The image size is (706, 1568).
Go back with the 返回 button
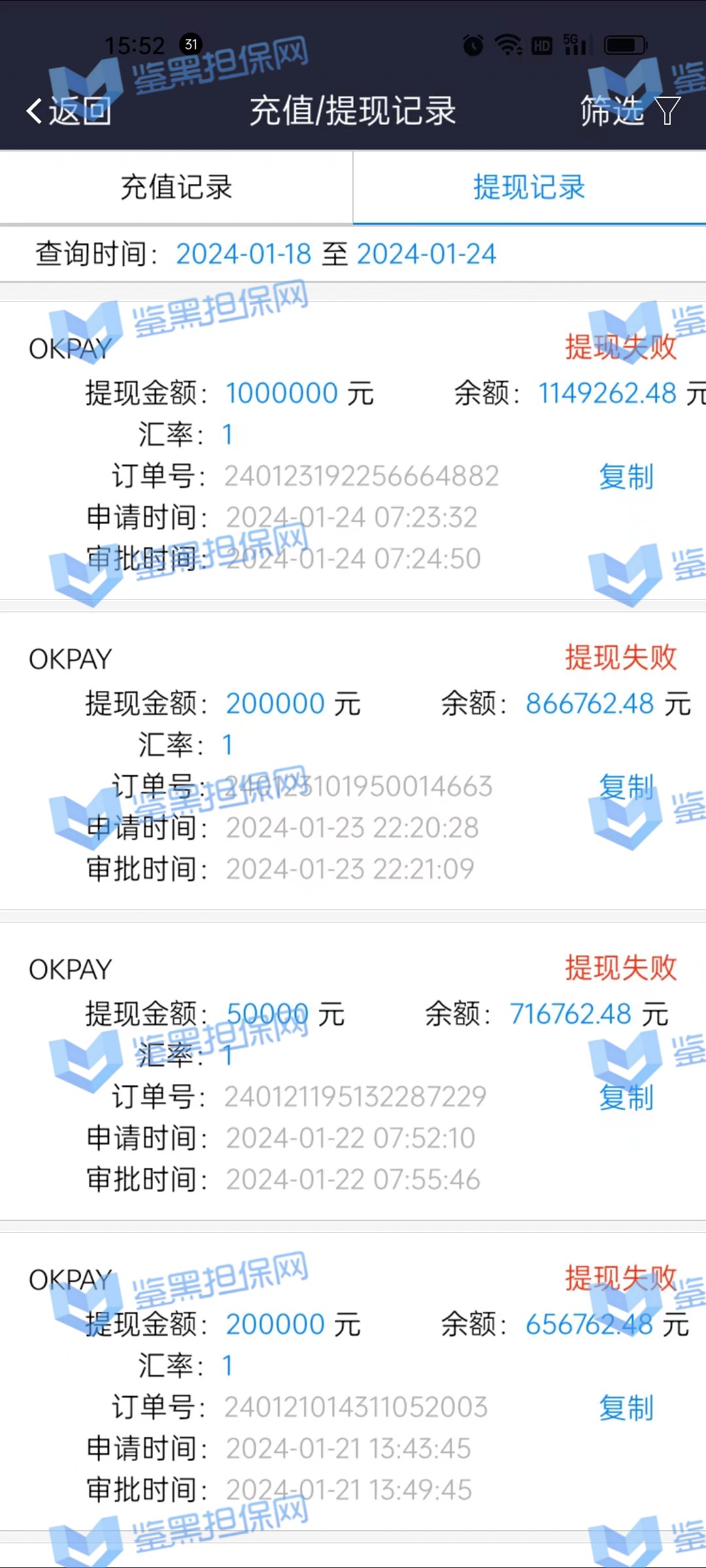point(69,111)
